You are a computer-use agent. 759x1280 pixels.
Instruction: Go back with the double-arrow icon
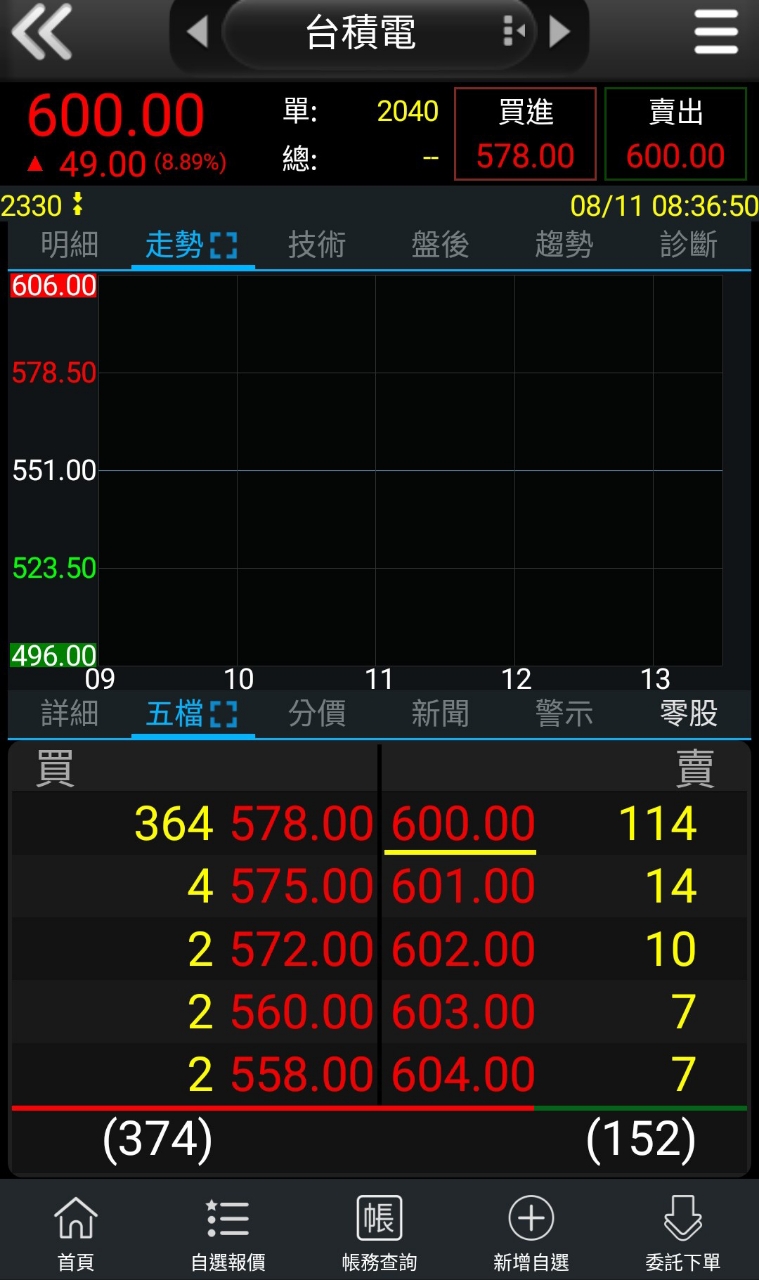point(41,32)
